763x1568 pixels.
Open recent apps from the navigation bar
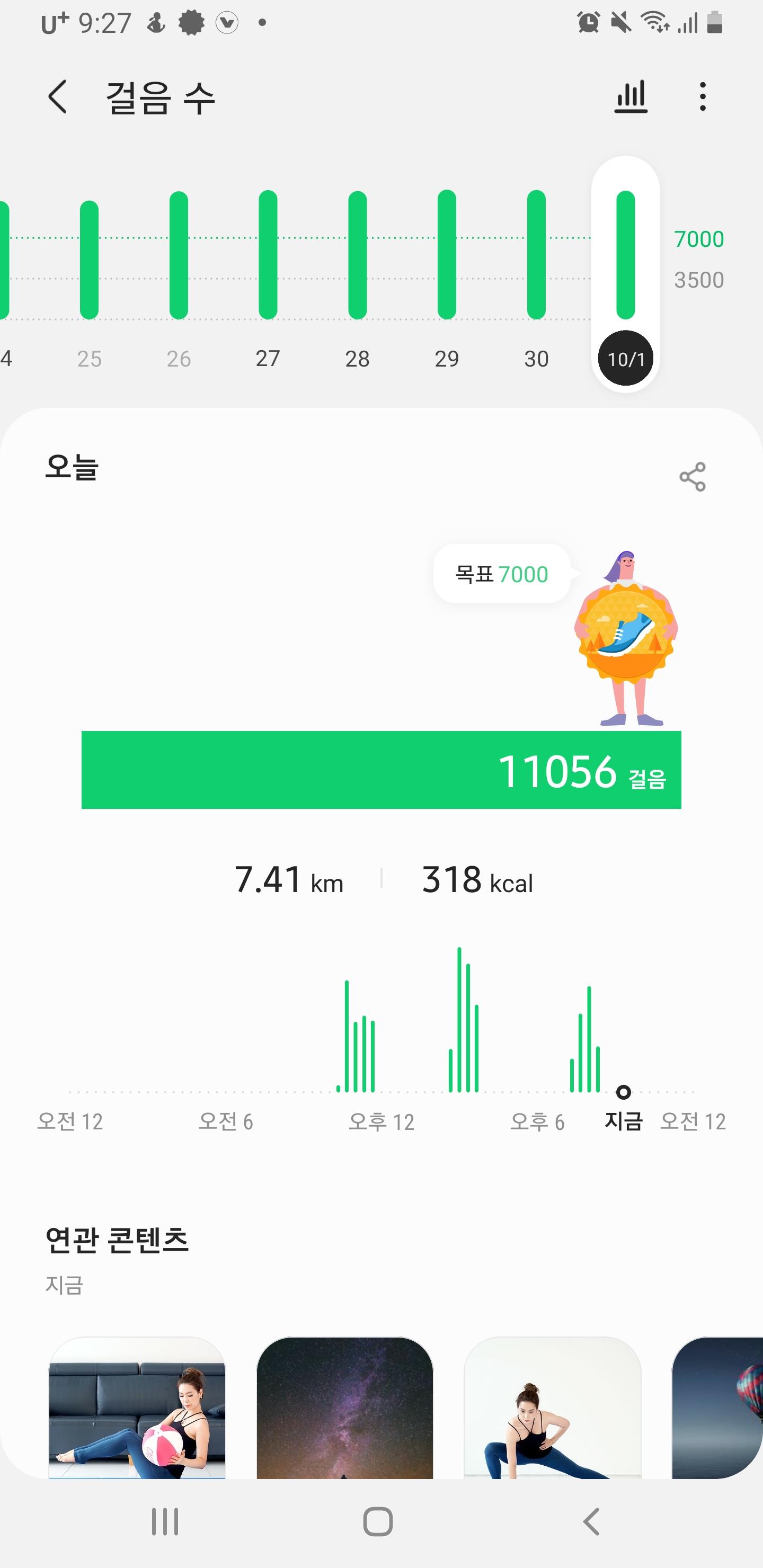click(x=165, y=1522)
